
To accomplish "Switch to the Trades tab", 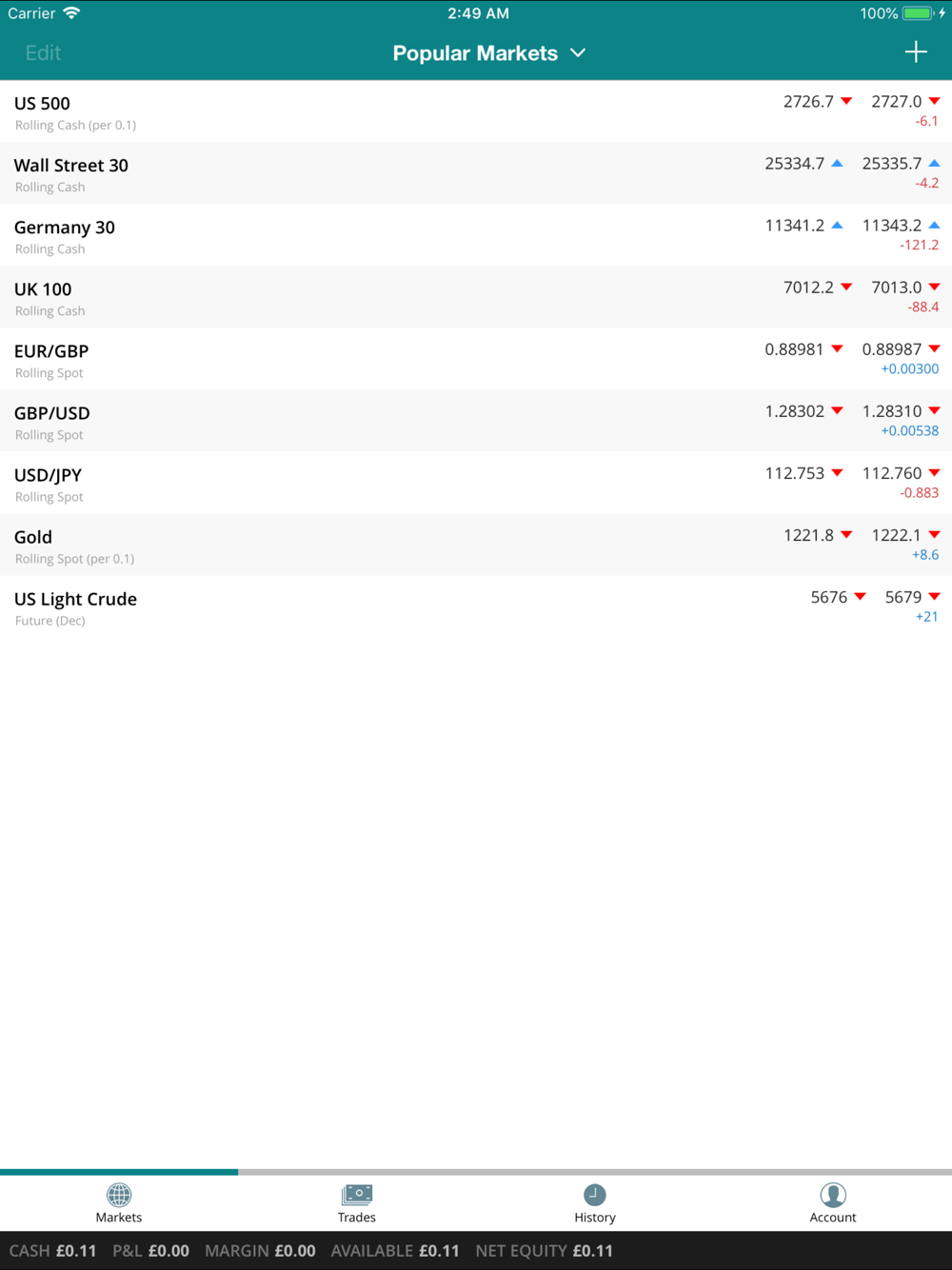I will (357, 1203).
